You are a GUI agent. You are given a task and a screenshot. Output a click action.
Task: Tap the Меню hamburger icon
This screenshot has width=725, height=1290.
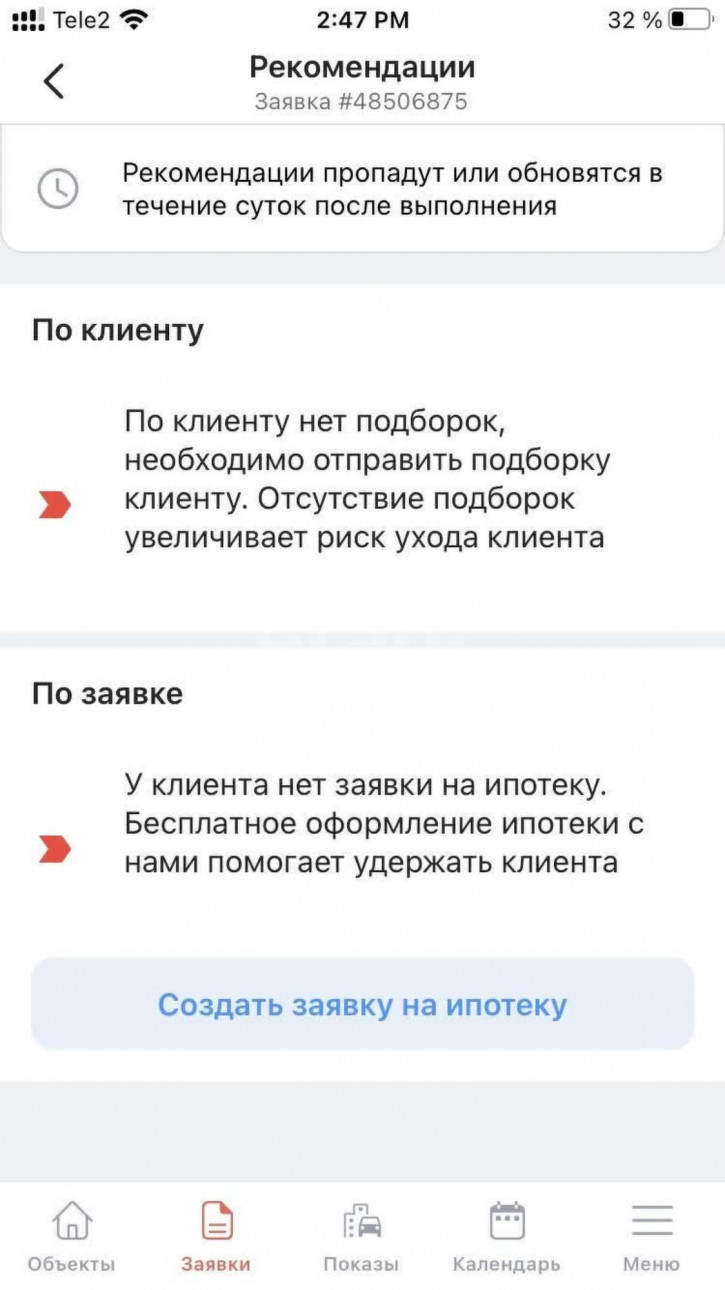coord(652,1220)
